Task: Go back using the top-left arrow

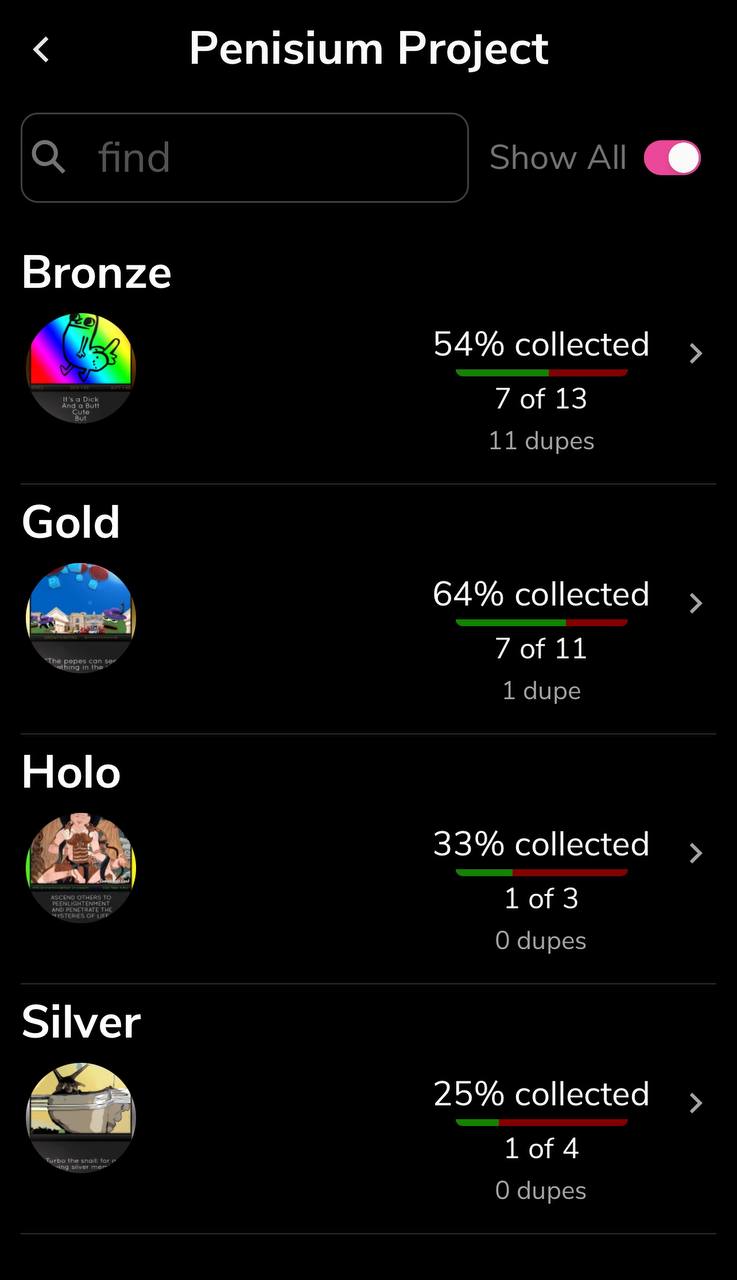Action: pyautogui.click(x=41, y=49)
